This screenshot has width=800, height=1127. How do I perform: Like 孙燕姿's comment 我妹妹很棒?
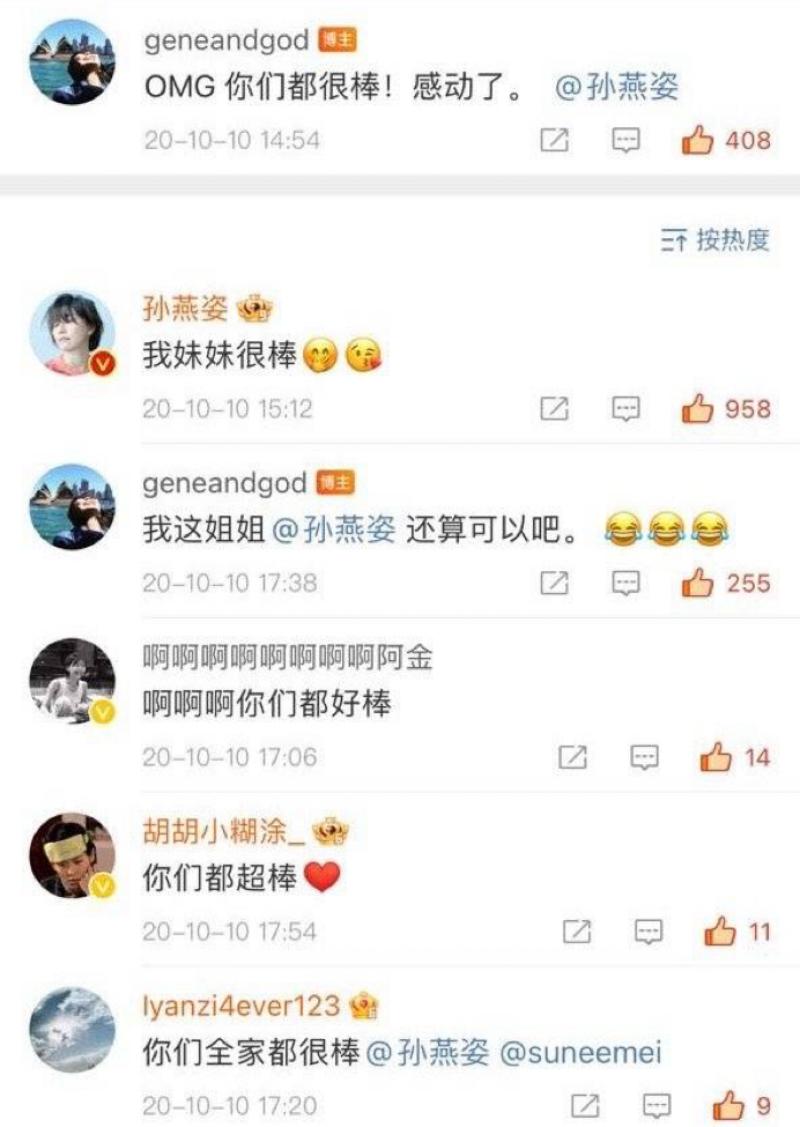coord(698,409)
